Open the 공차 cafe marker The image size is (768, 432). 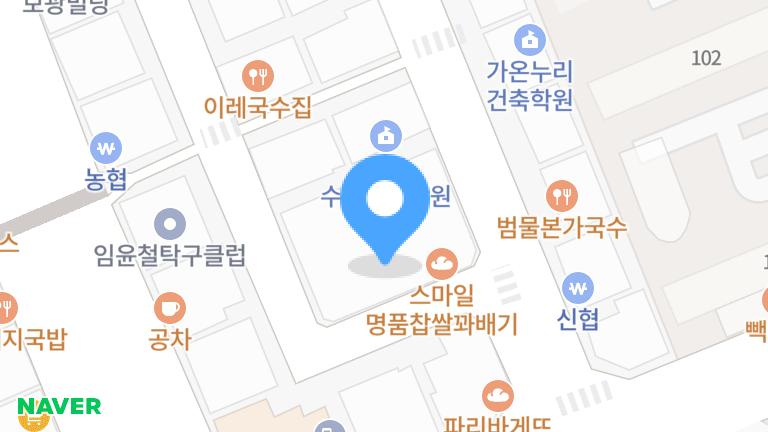tap(169, 307)
